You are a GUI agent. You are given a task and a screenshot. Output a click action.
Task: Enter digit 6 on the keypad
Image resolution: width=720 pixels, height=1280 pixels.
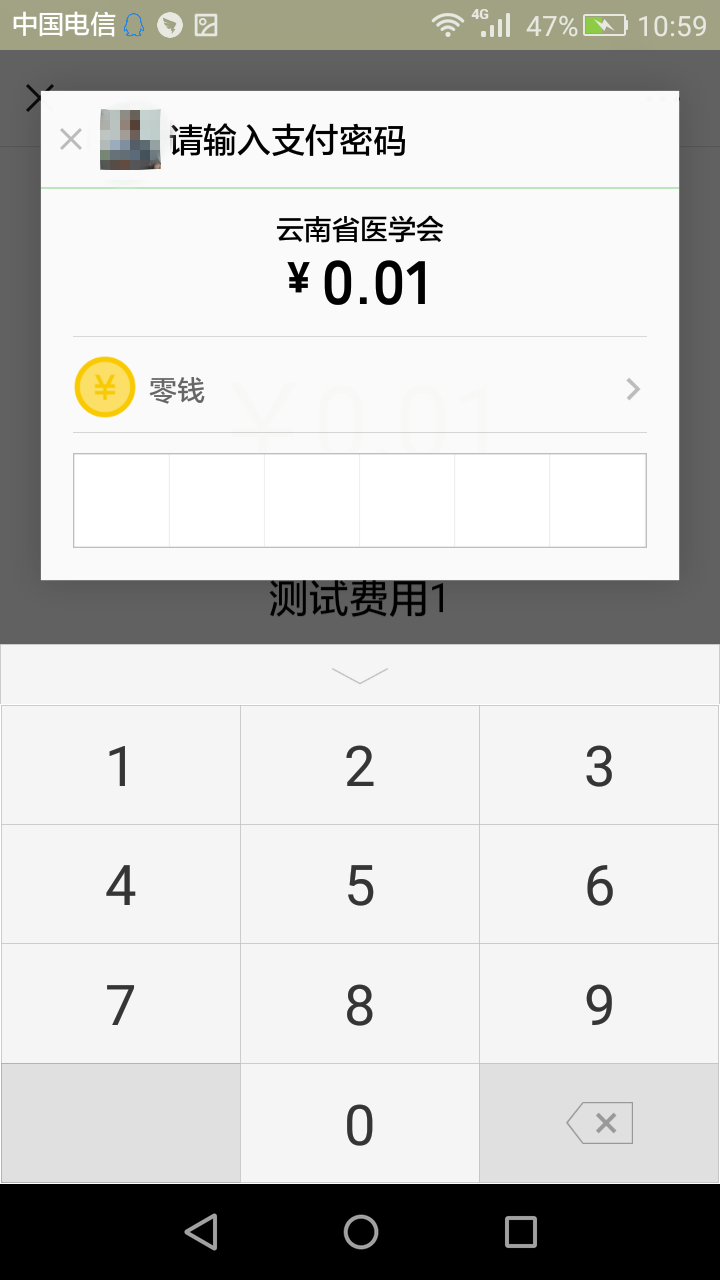(599, 884)
